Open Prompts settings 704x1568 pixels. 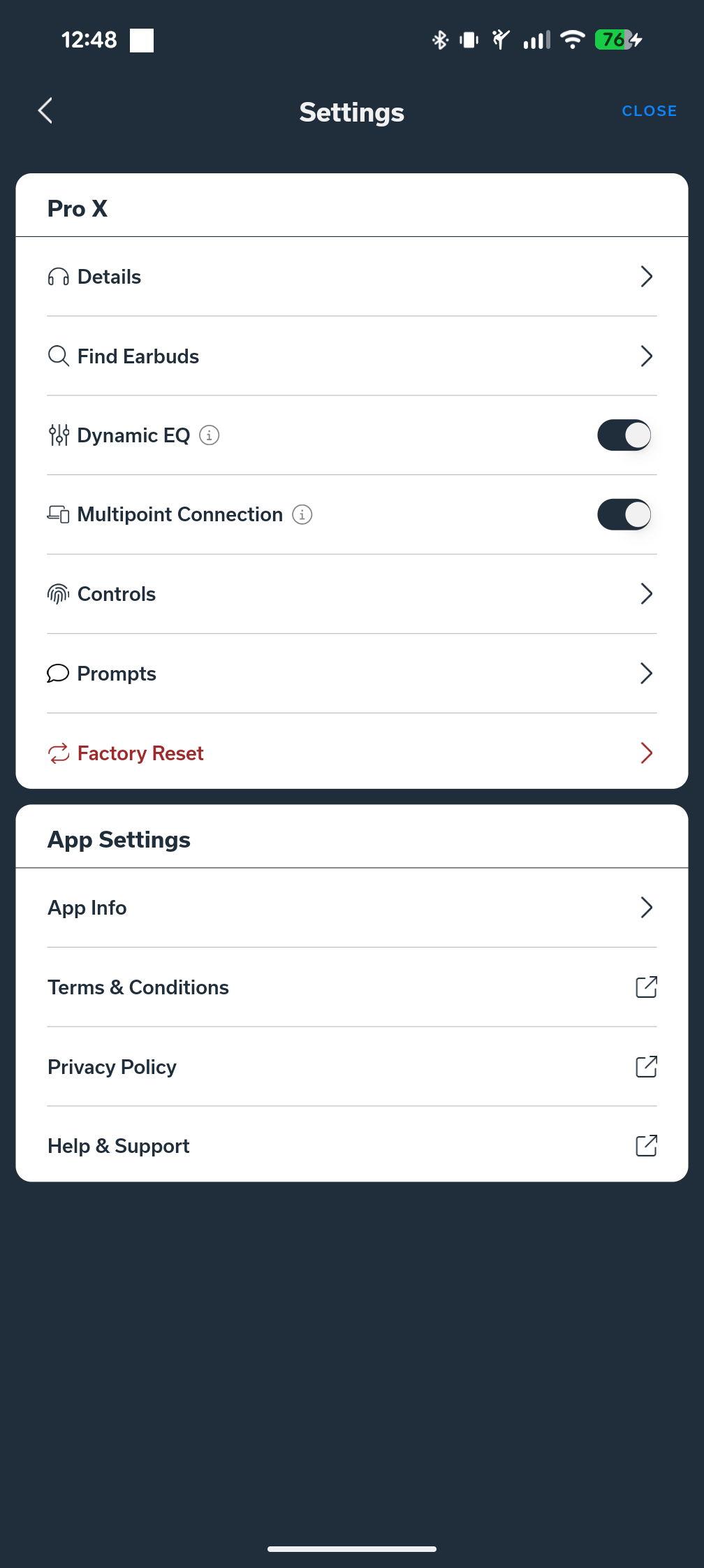[x=352, y=674]
